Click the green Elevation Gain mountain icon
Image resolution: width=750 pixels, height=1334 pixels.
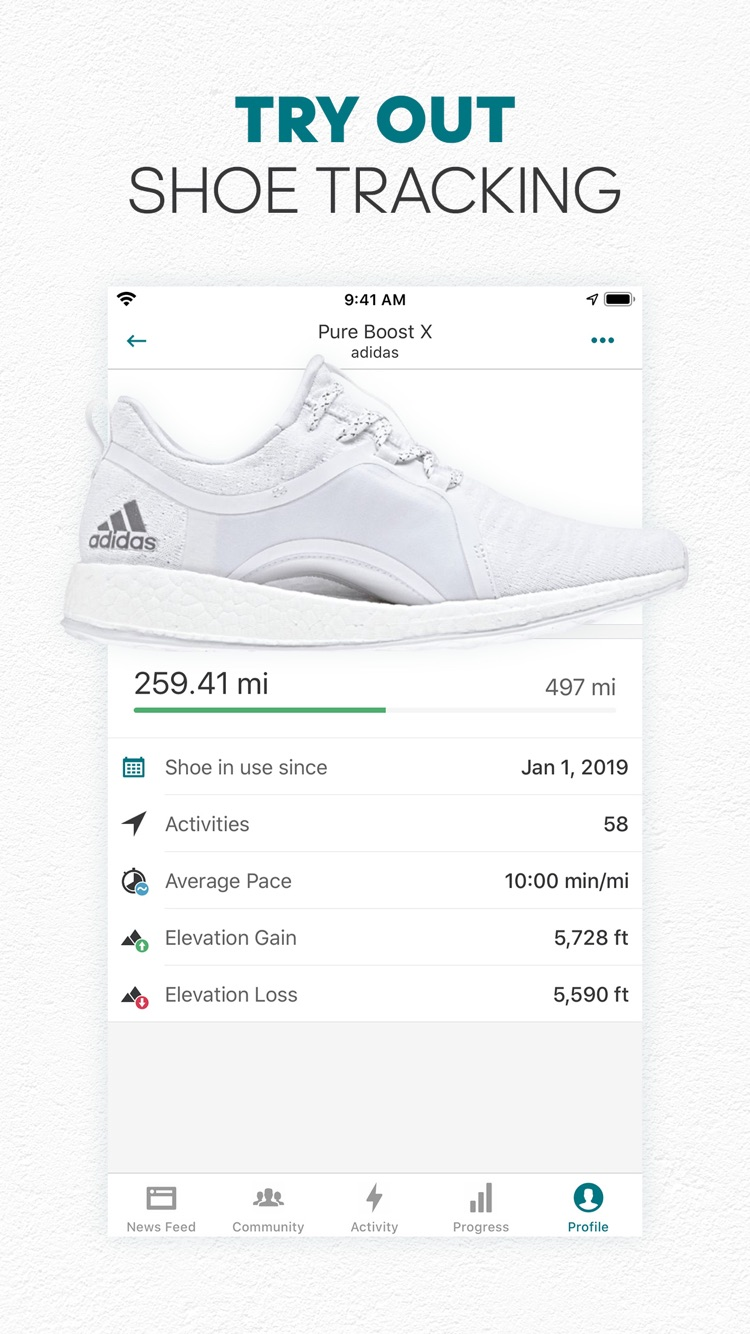click(134, 938)
